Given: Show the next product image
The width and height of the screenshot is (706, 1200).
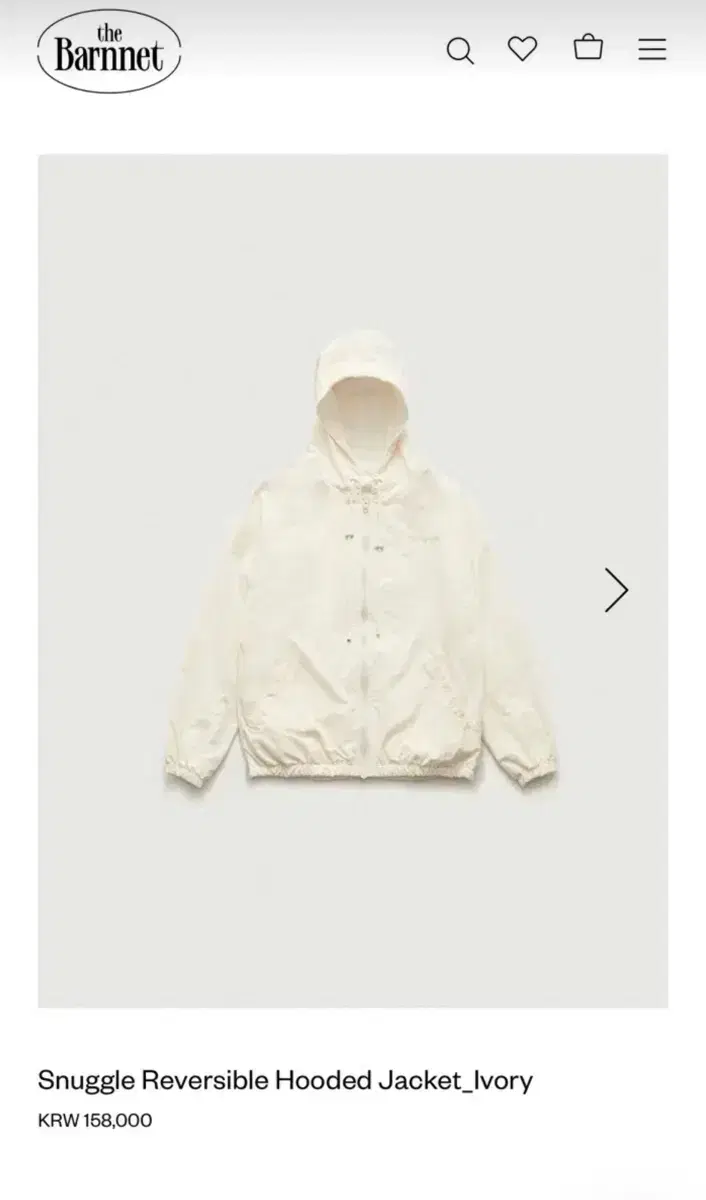Looking at the screenshot, I should coord(616,590).
